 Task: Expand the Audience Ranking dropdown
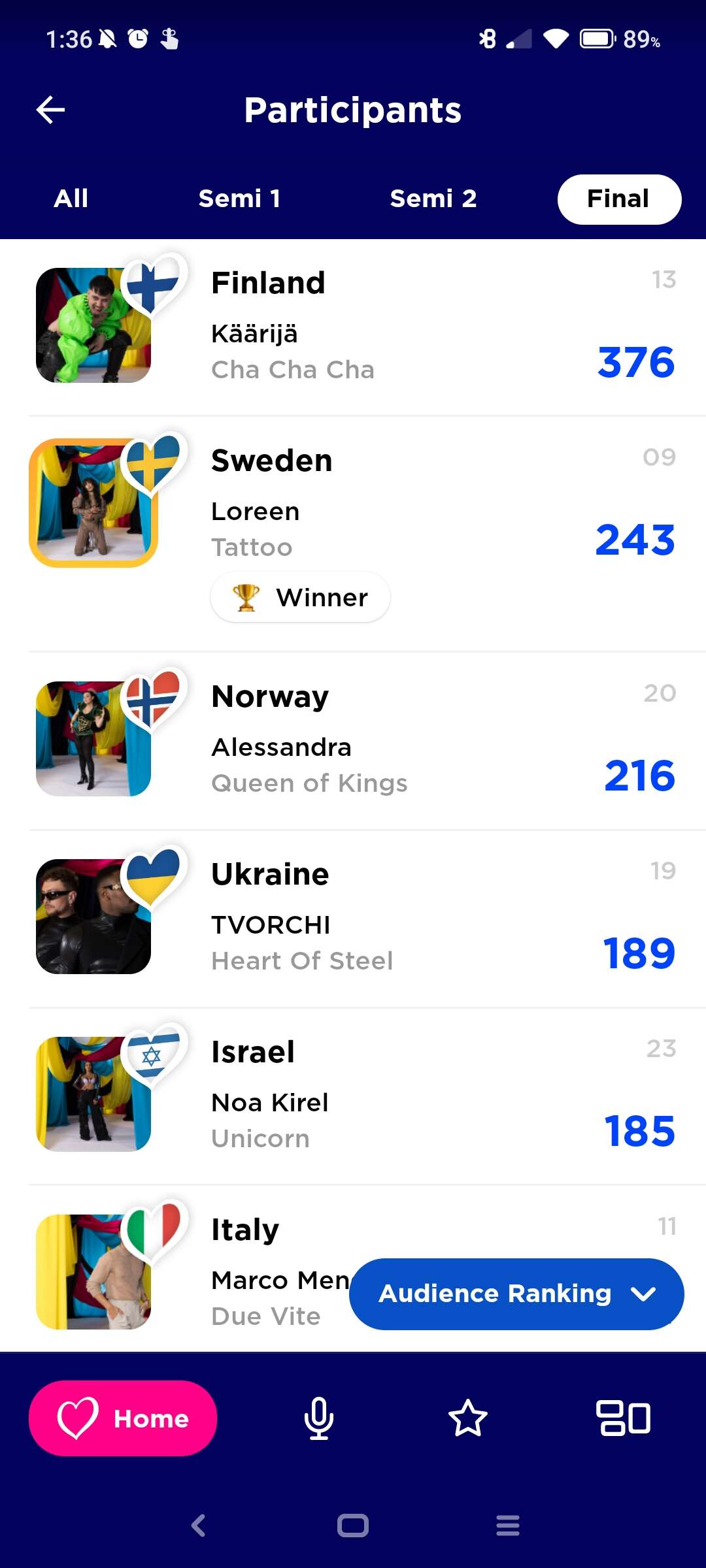(x=516, y=1294)
